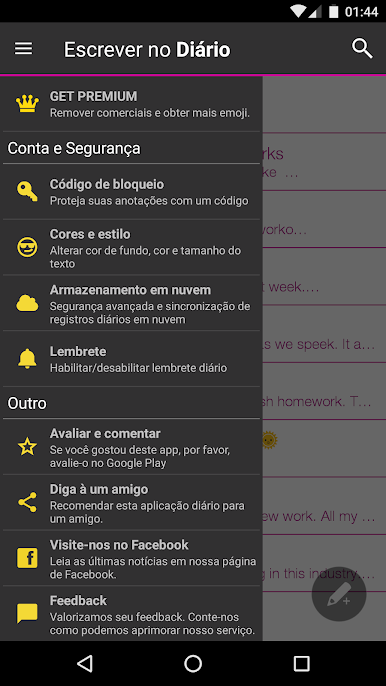Go to the home screen
The height and width of the screenshot is (686, 386).
193,663
